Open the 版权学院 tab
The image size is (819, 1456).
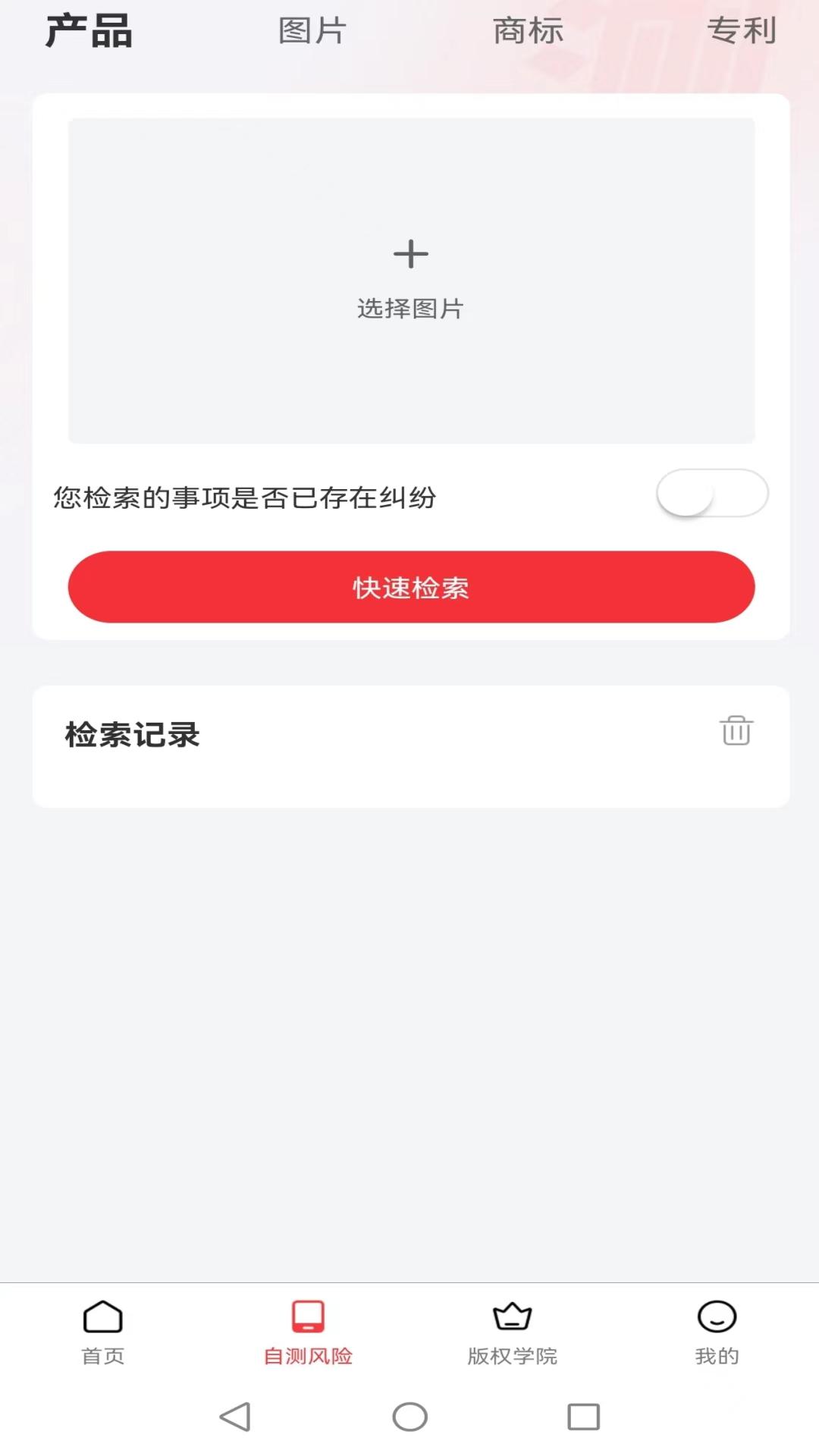[x=512, y=1332]
